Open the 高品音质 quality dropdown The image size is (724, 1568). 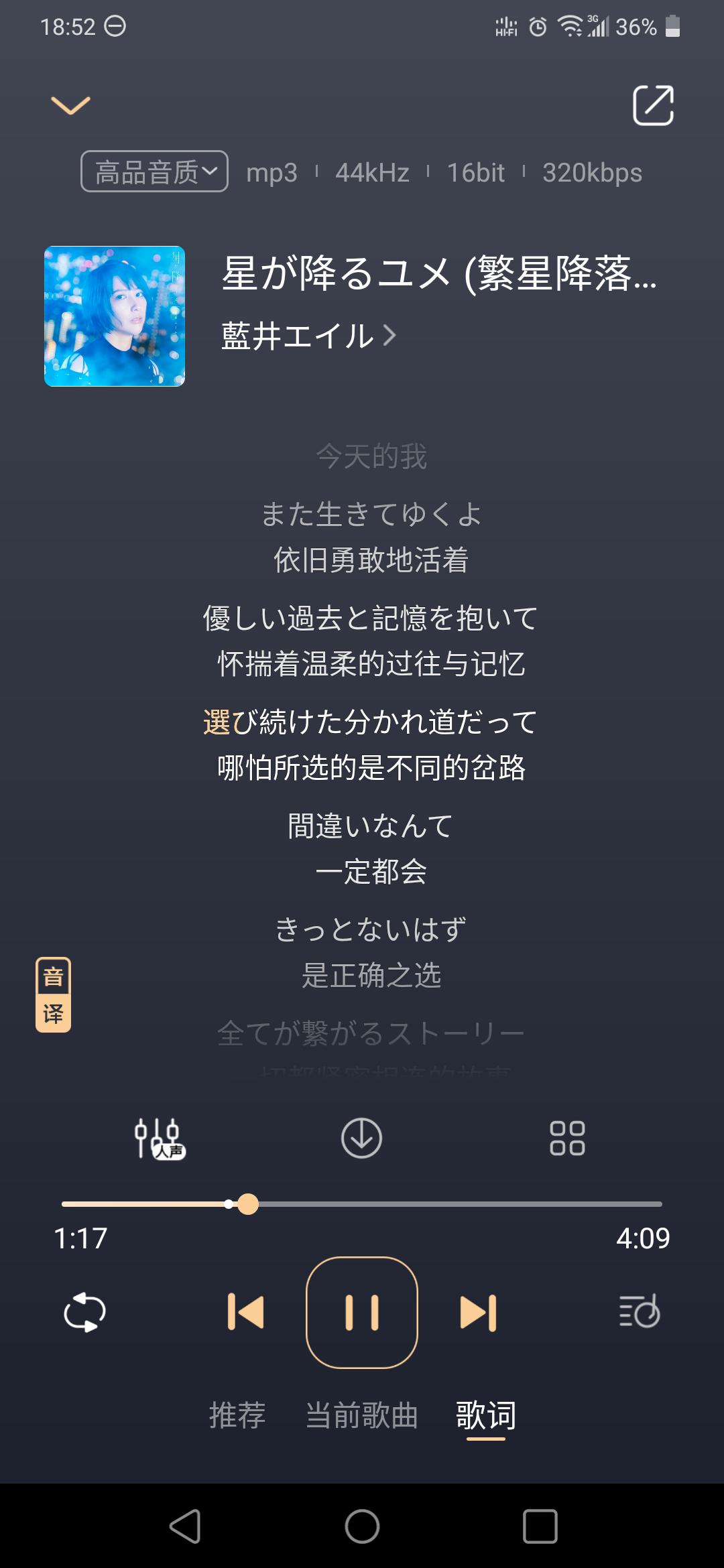155,172
